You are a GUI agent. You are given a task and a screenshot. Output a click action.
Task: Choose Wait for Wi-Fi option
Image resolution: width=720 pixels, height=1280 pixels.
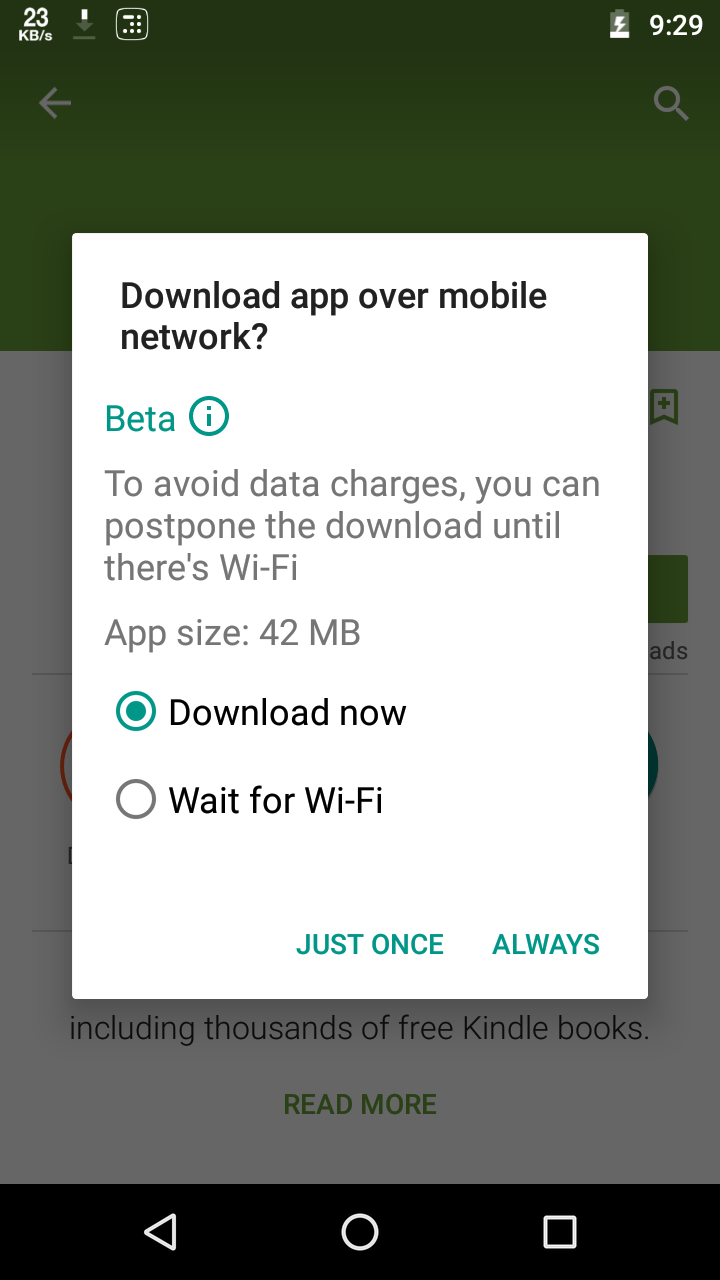pos(136,800)
